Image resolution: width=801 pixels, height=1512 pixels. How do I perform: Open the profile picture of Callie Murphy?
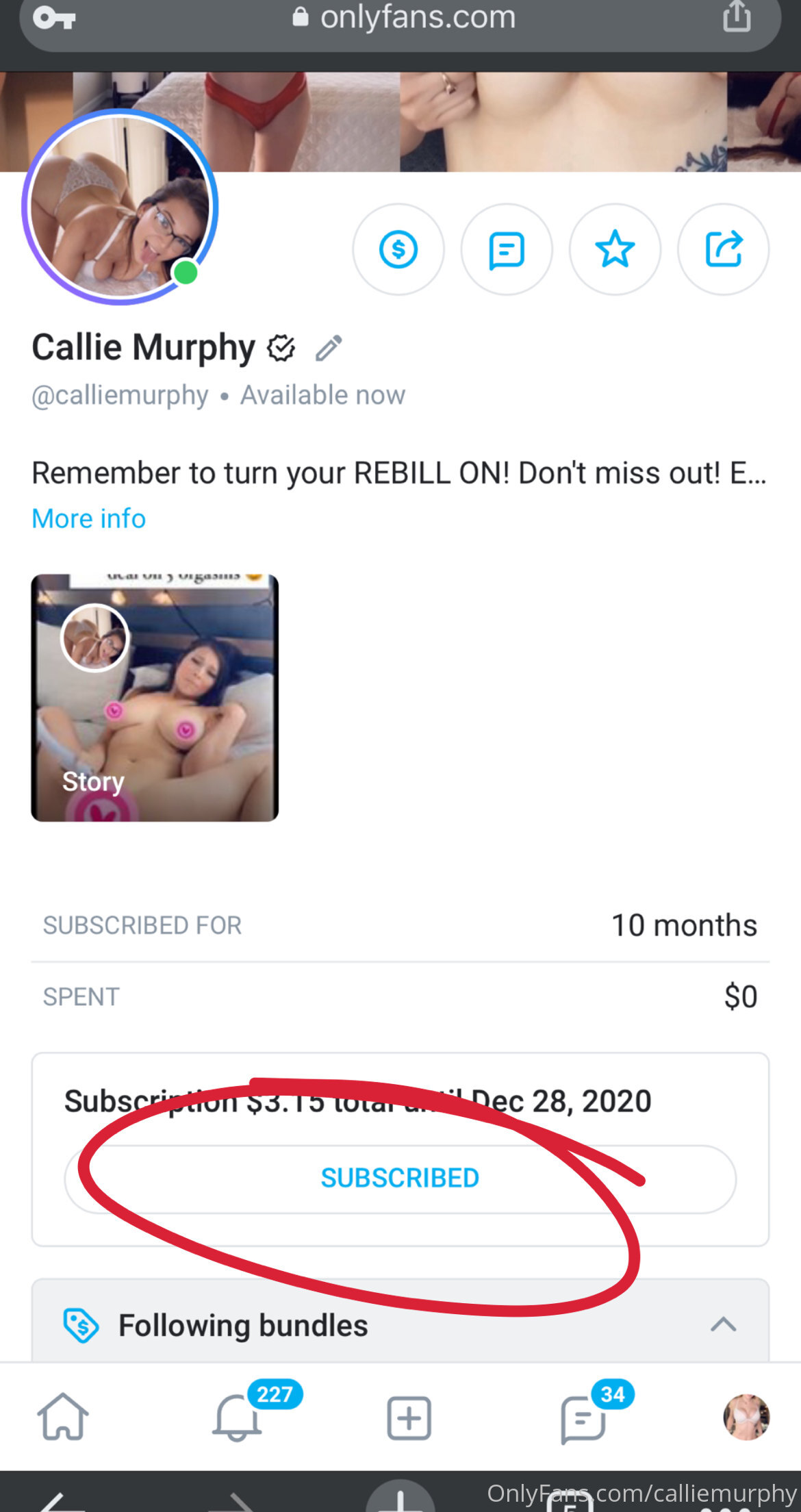point(120,207)
